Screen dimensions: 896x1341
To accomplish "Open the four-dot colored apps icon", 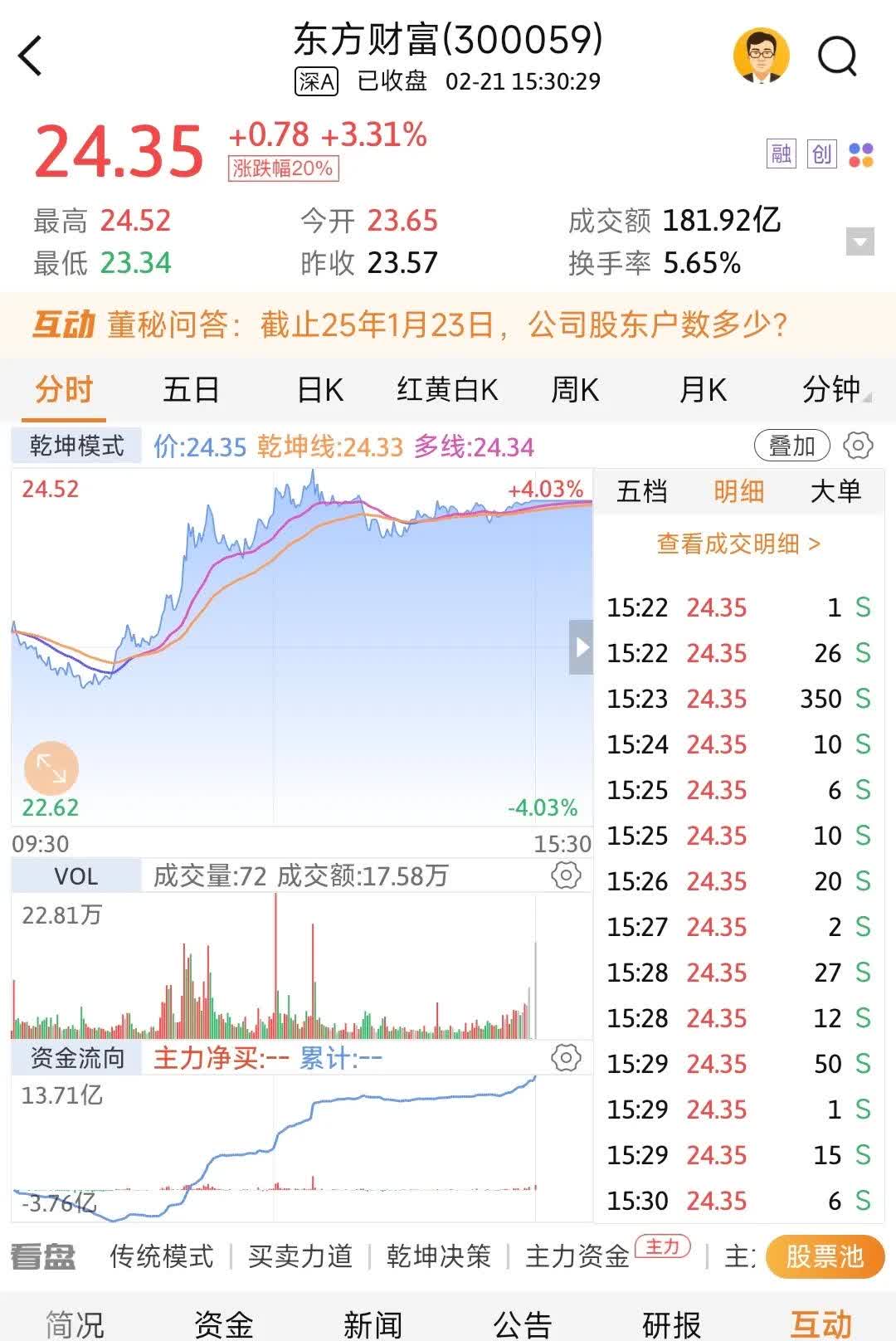I will point(861,152).
